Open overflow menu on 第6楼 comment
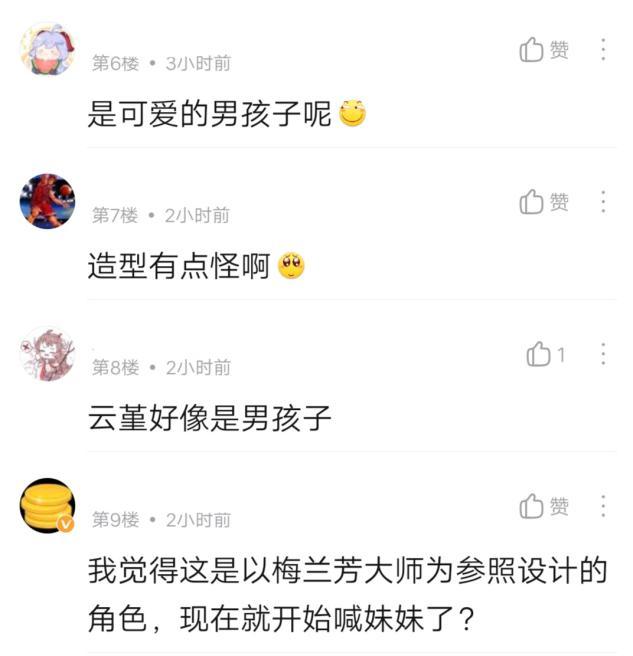 click(603, 50)
